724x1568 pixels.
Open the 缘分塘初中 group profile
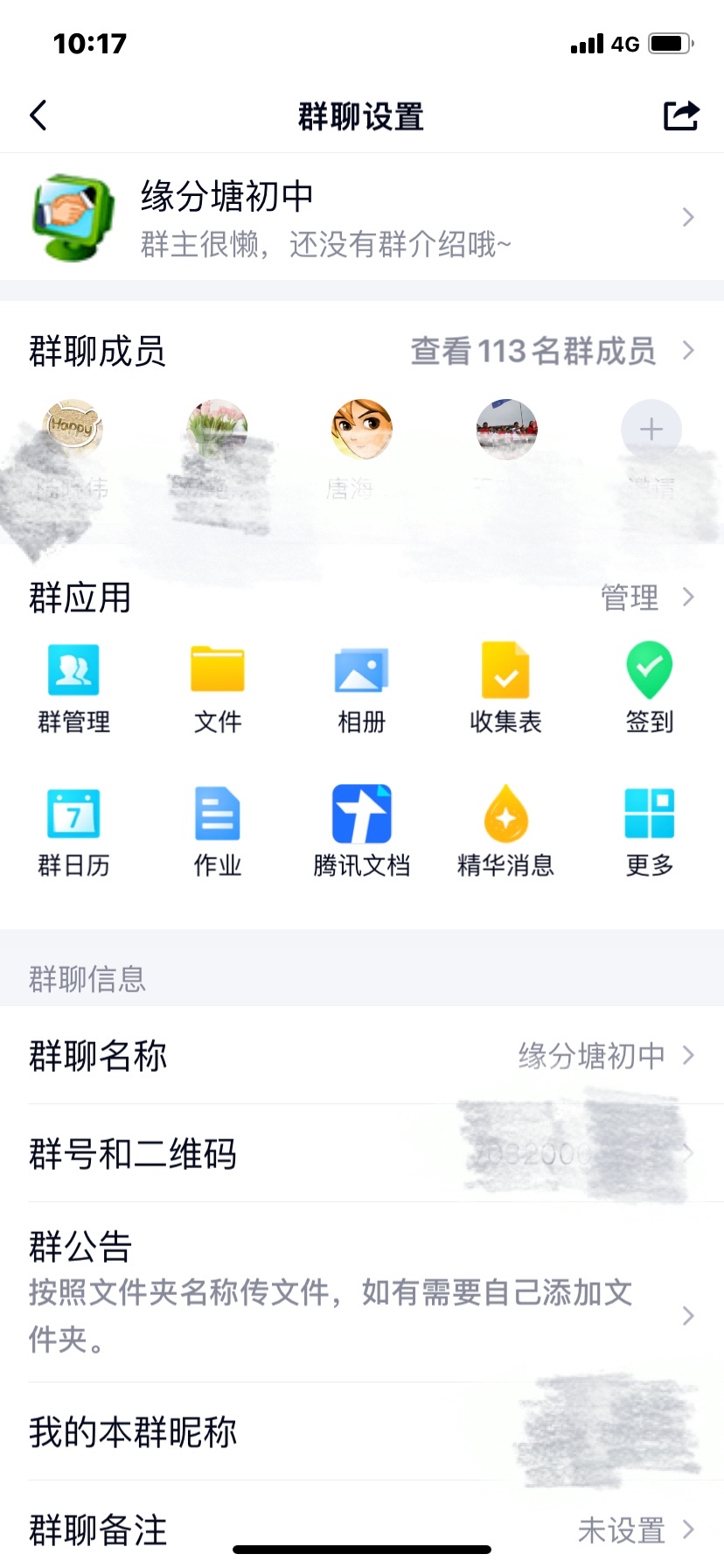(362, 217)
